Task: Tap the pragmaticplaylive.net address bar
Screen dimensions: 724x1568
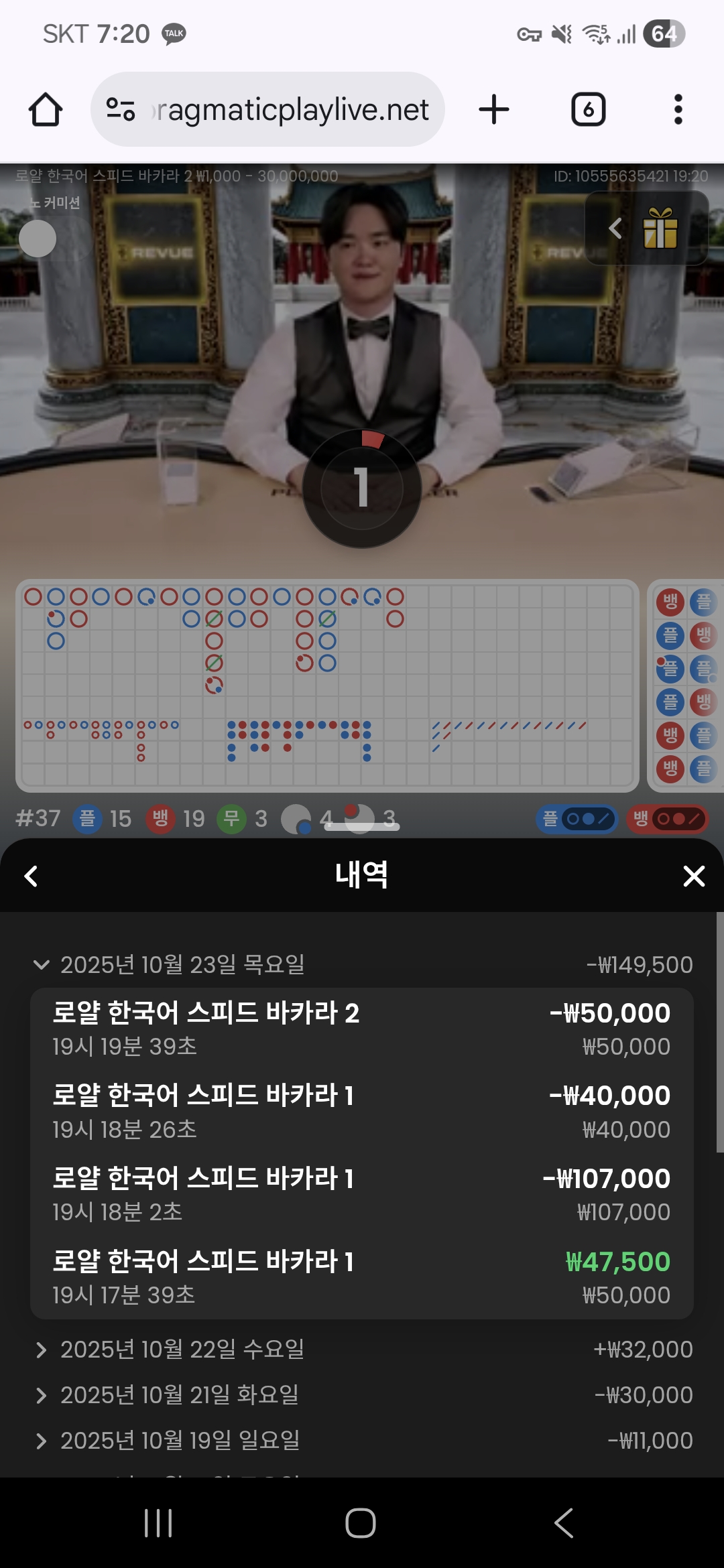Action: (268, 109)
